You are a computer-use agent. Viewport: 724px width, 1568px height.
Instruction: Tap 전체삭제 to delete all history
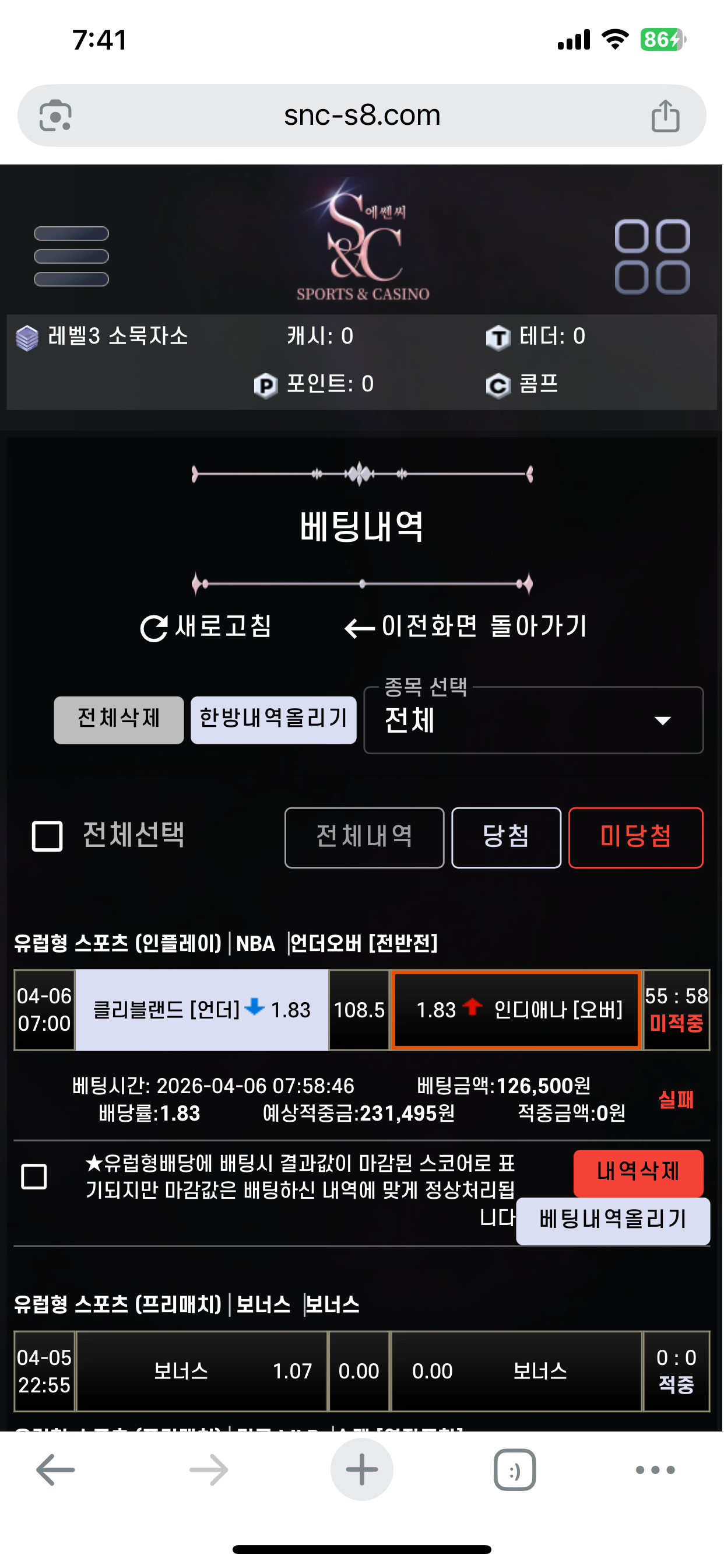point(119,719)
